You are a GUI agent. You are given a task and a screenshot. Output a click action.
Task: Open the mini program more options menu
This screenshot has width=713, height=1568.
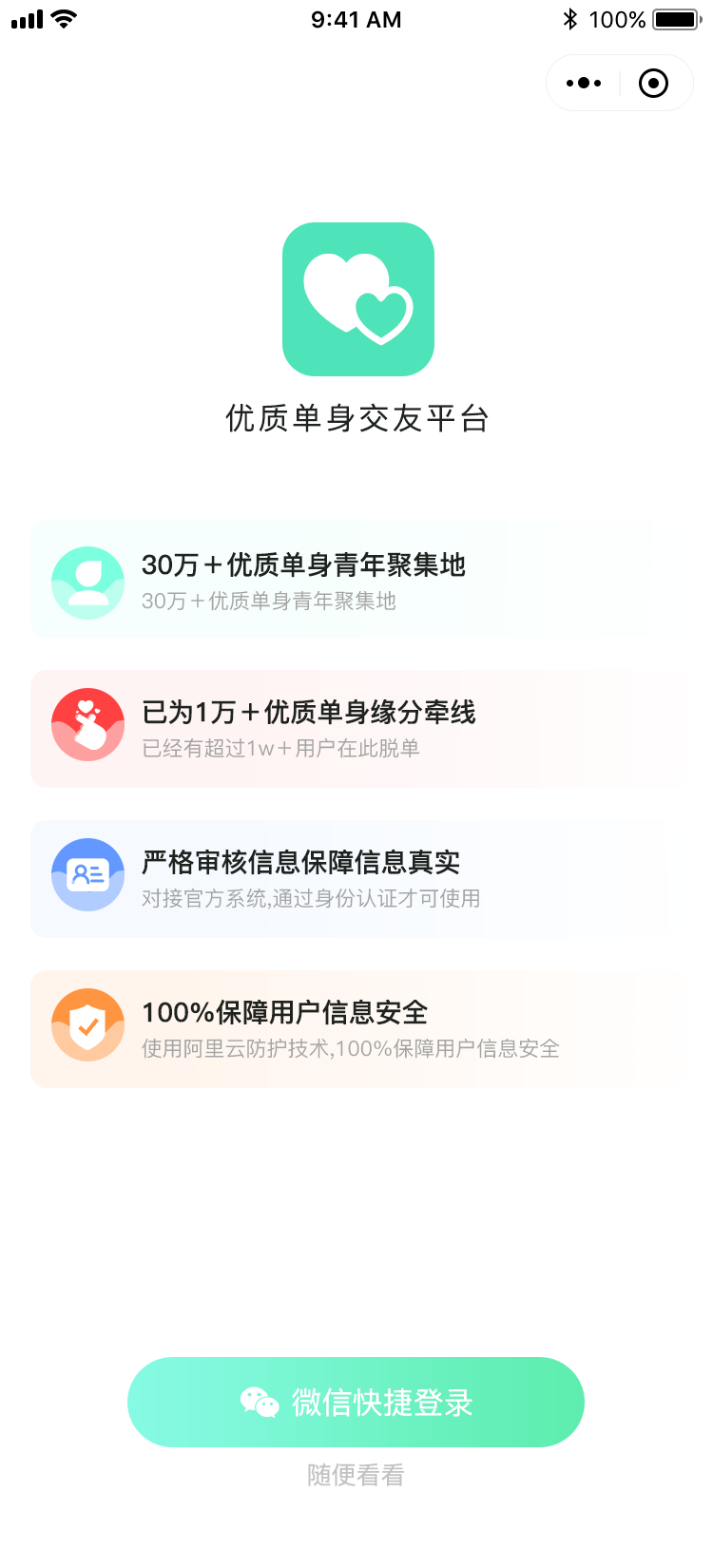584,84
